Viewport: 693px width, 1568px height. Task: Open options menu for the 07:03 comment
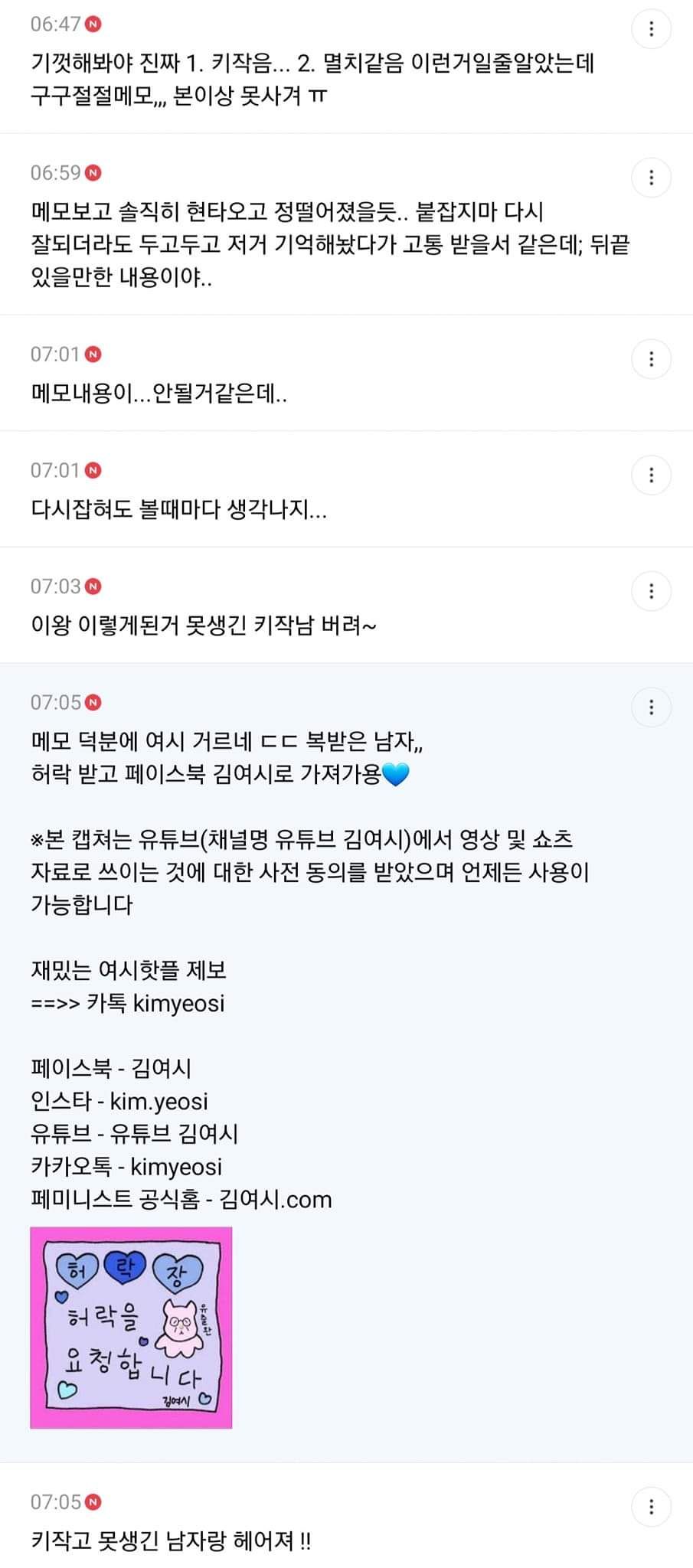click(652, 591)
